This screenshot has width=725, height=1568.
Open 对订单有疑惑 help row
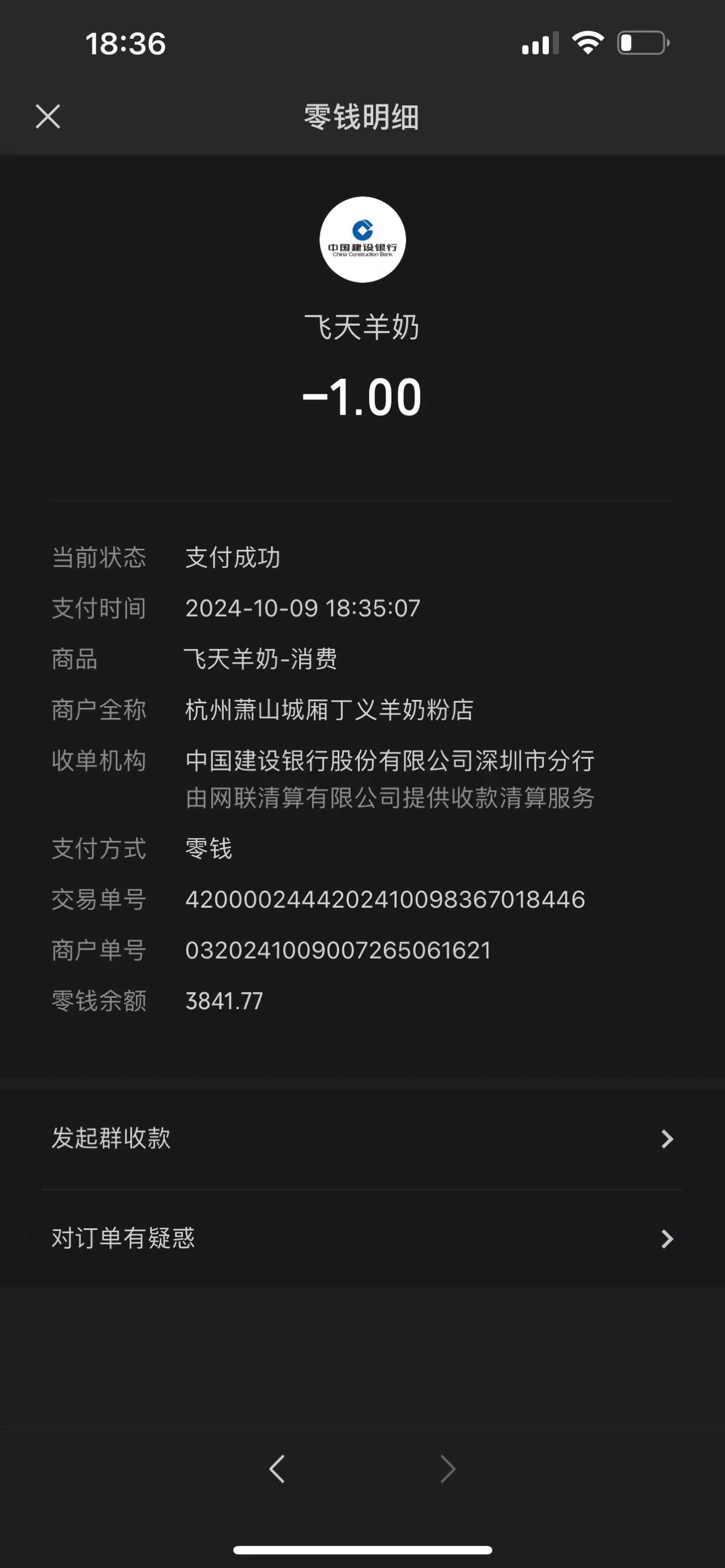(361, 1238)
